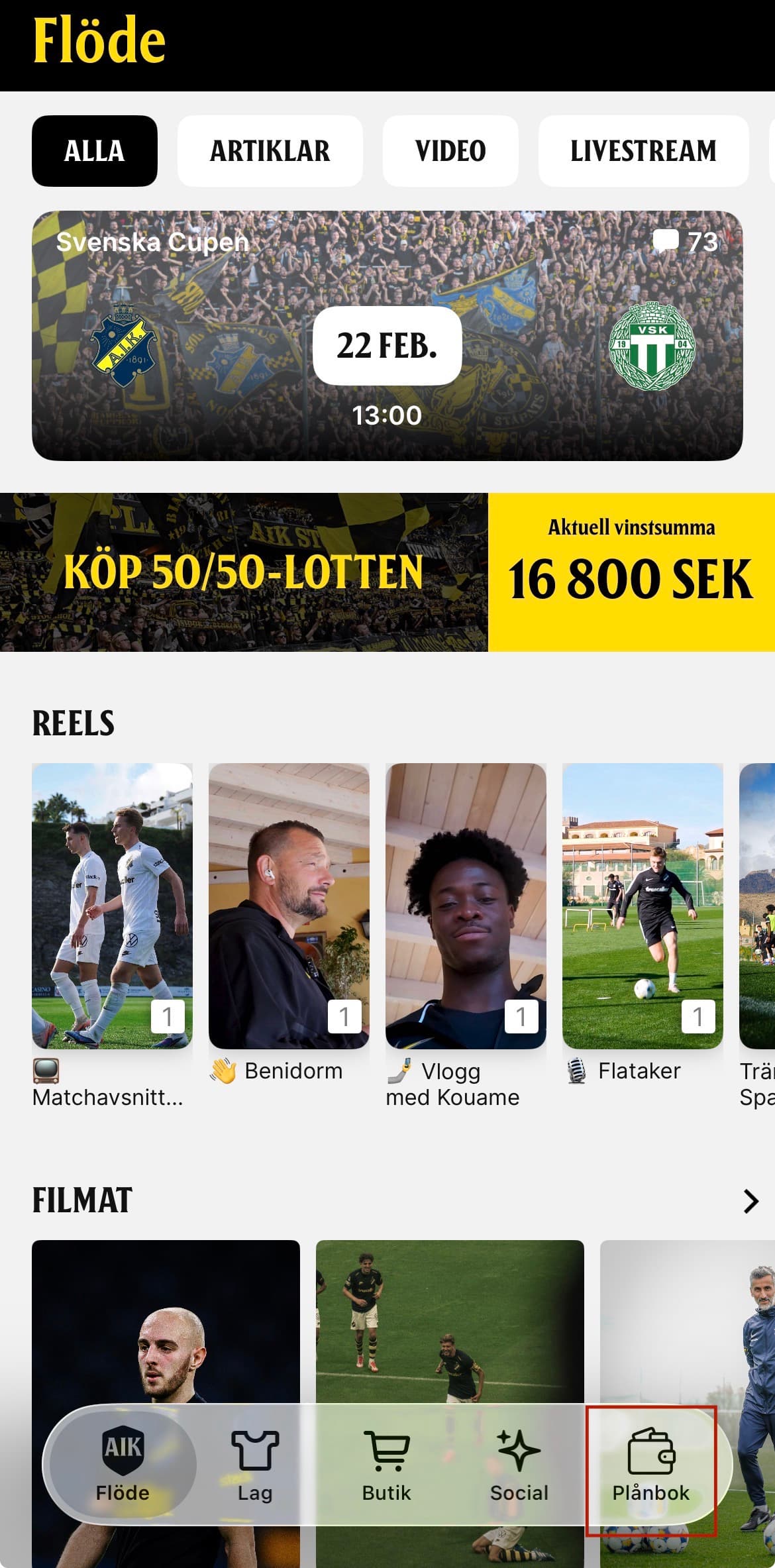Screen dimensions: 775x1568
Task: Switch to the Lag tab
Action: click(255, 1465)
